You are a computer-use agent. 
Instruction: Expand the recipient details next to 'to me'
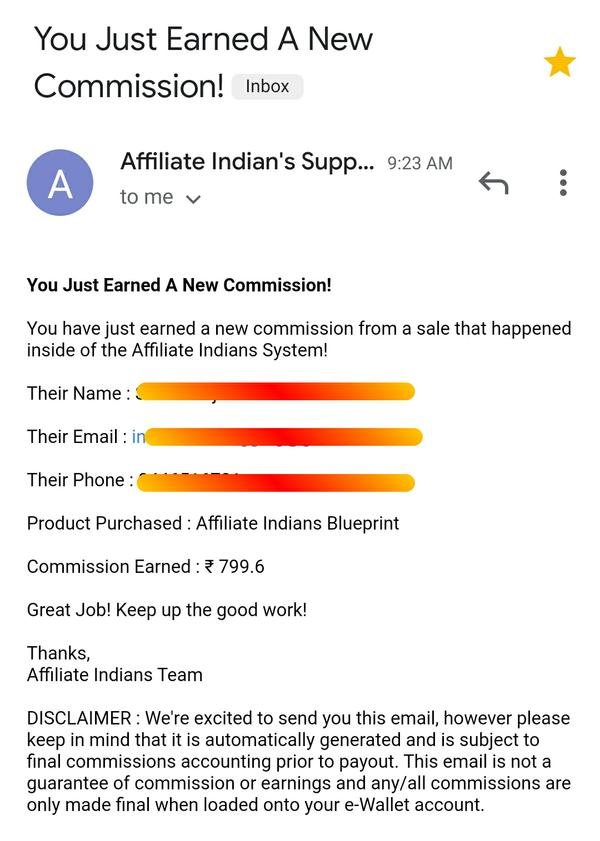[x=194, y=199]
